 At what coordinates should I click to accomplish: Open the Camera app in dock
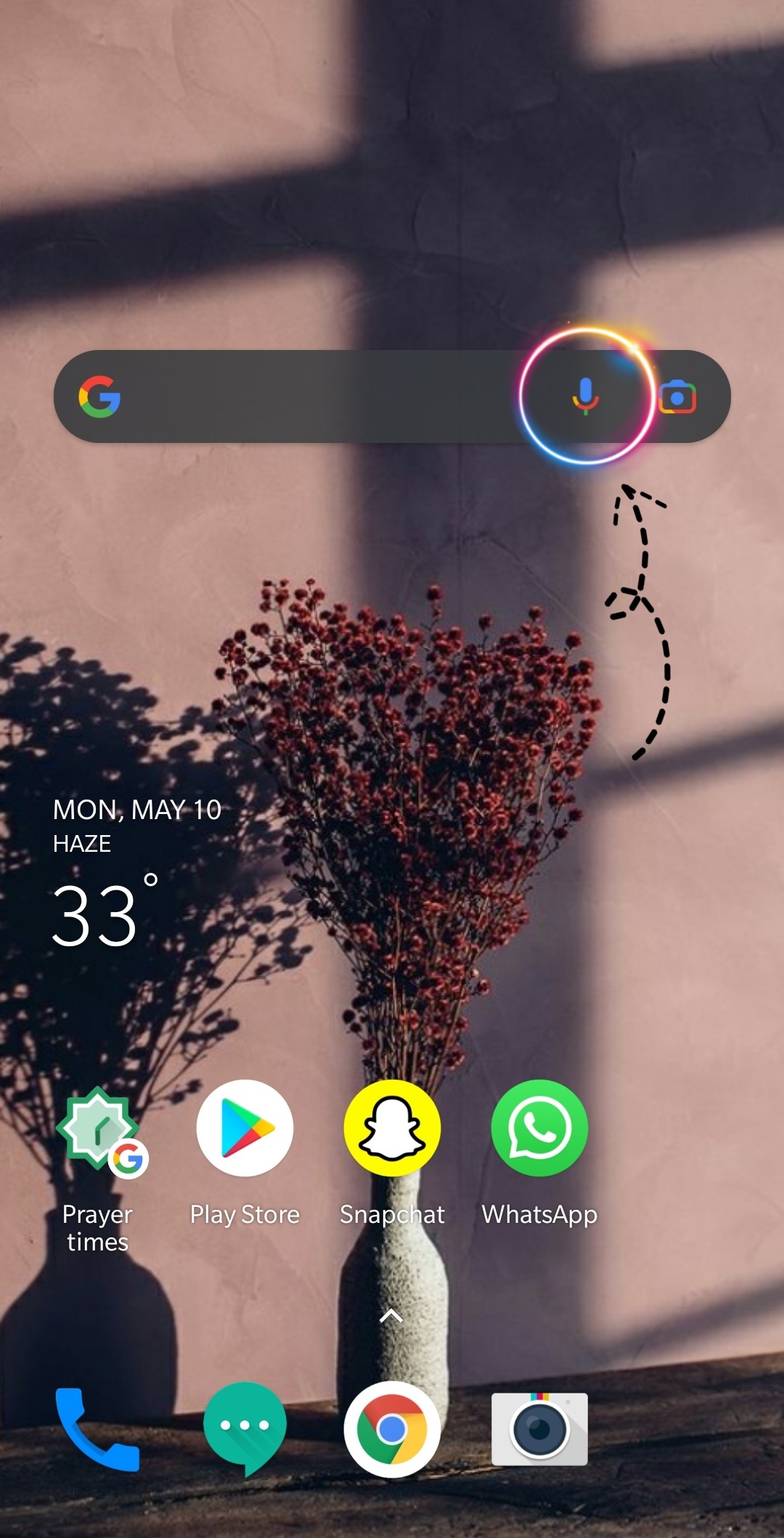(x=539, y=1429)
